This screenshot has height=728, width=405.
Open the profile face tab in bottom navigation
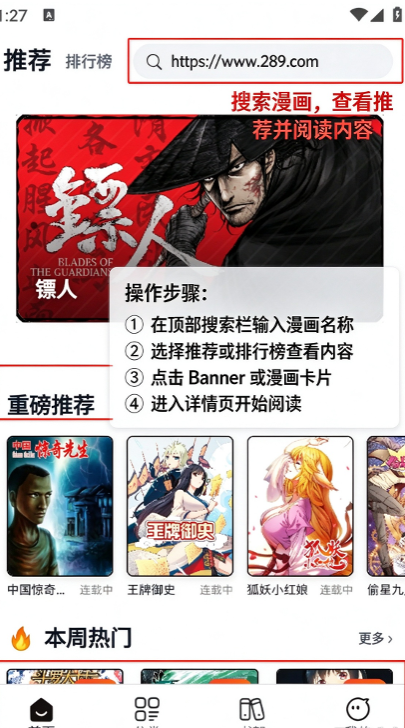click(x=358, y=710)
